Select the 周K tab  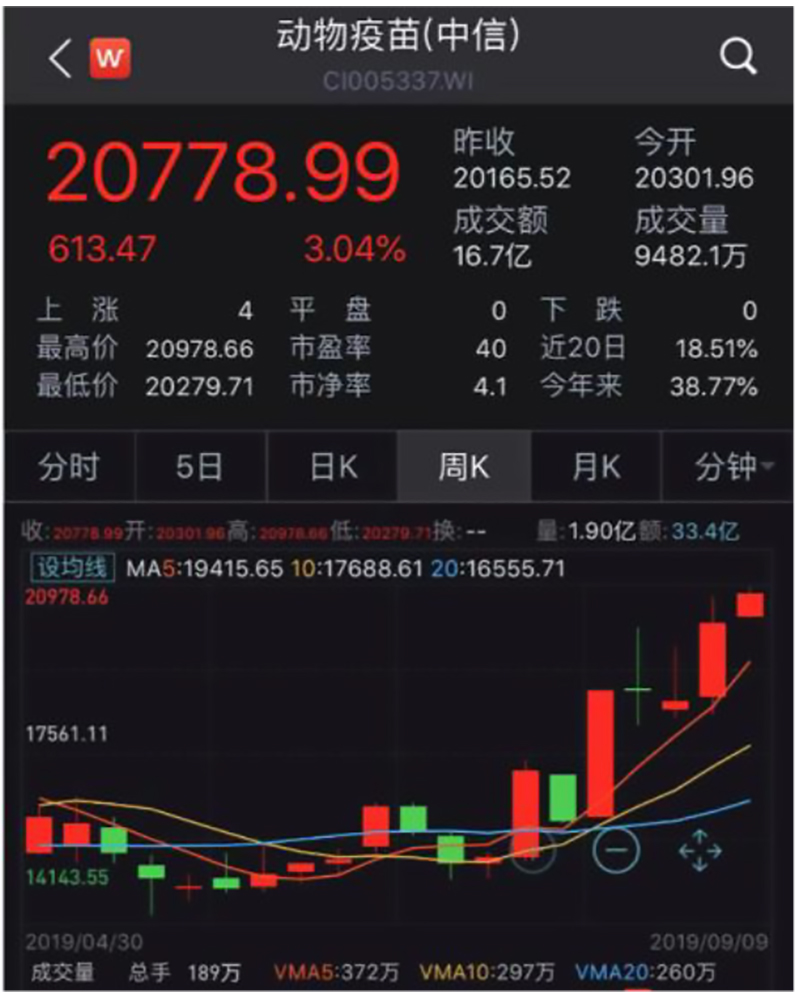coord(464,467)
